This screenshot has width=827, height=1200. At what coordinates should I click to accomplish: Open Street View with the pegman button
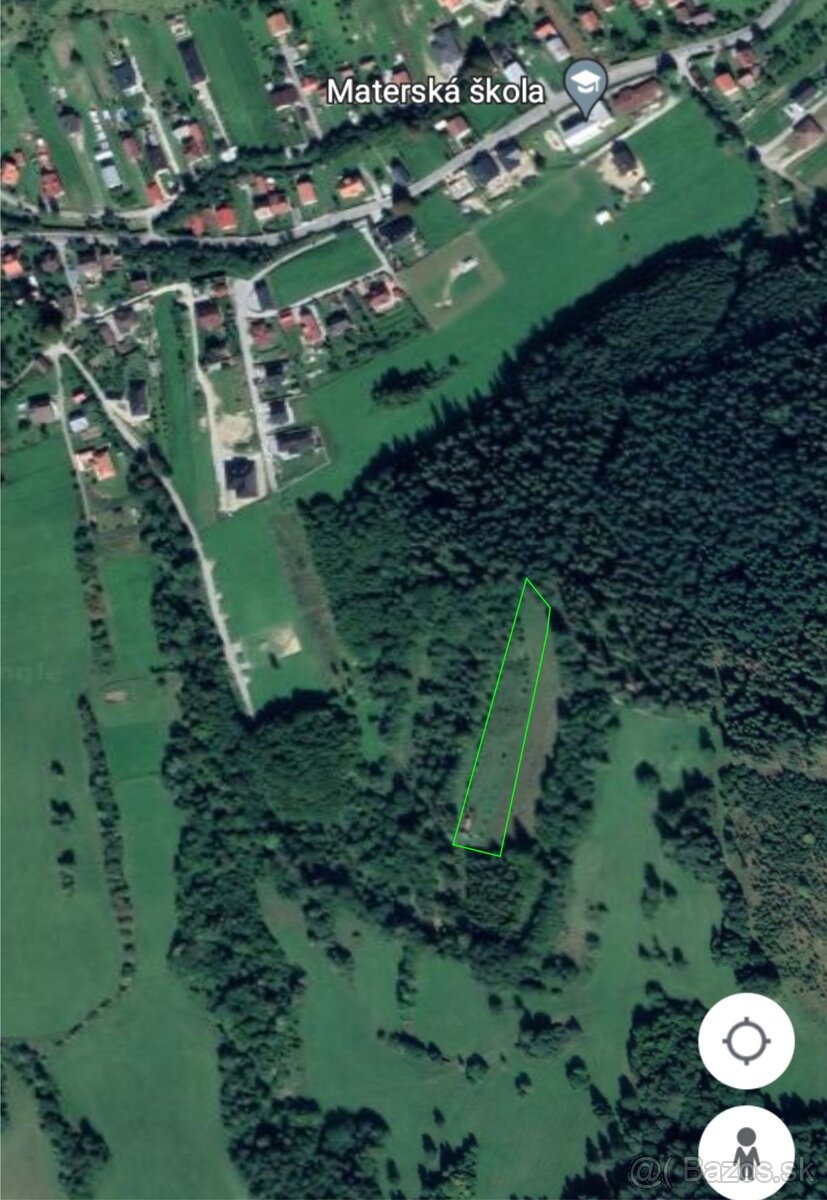pos(746,1152)
